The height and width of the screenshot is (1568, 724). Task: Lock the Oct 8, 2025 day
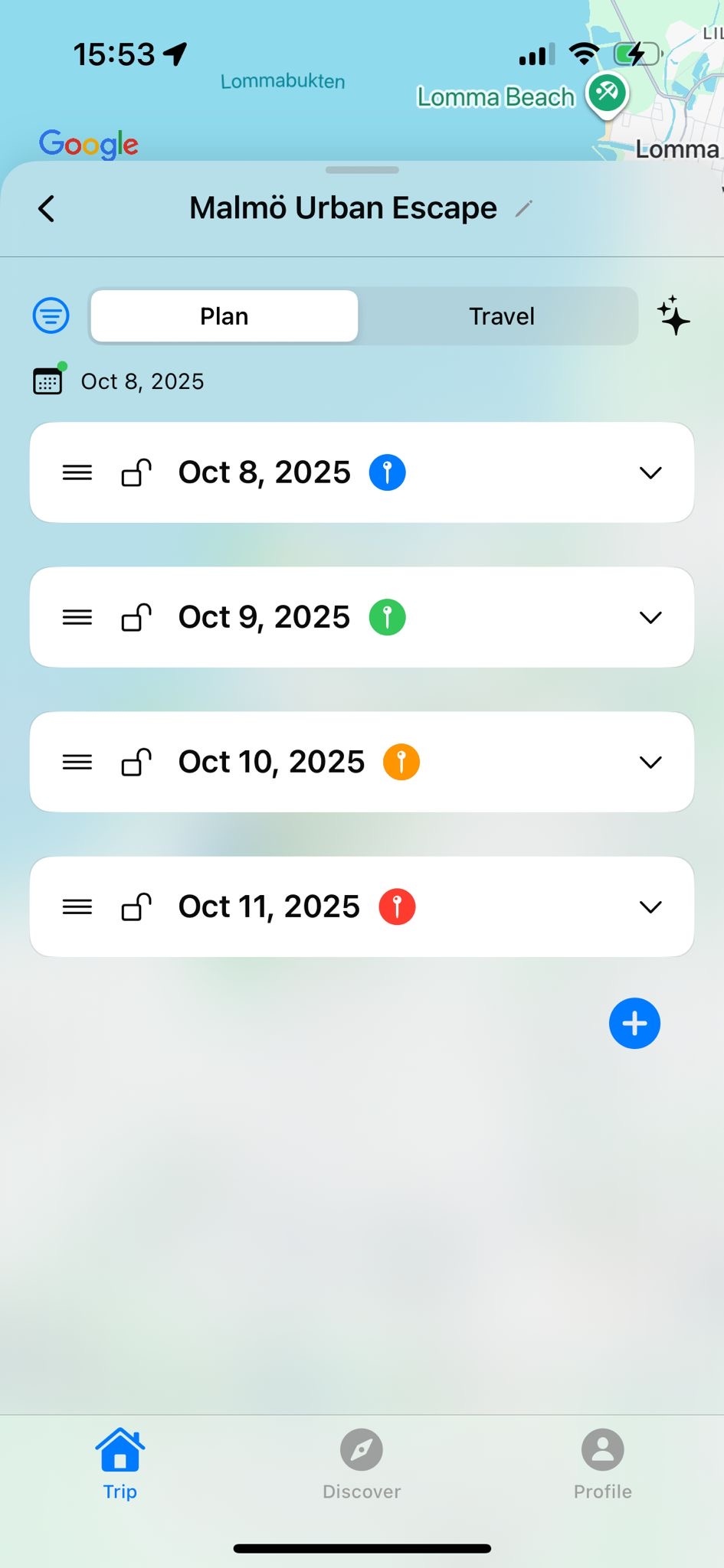(x=136, y=473)
